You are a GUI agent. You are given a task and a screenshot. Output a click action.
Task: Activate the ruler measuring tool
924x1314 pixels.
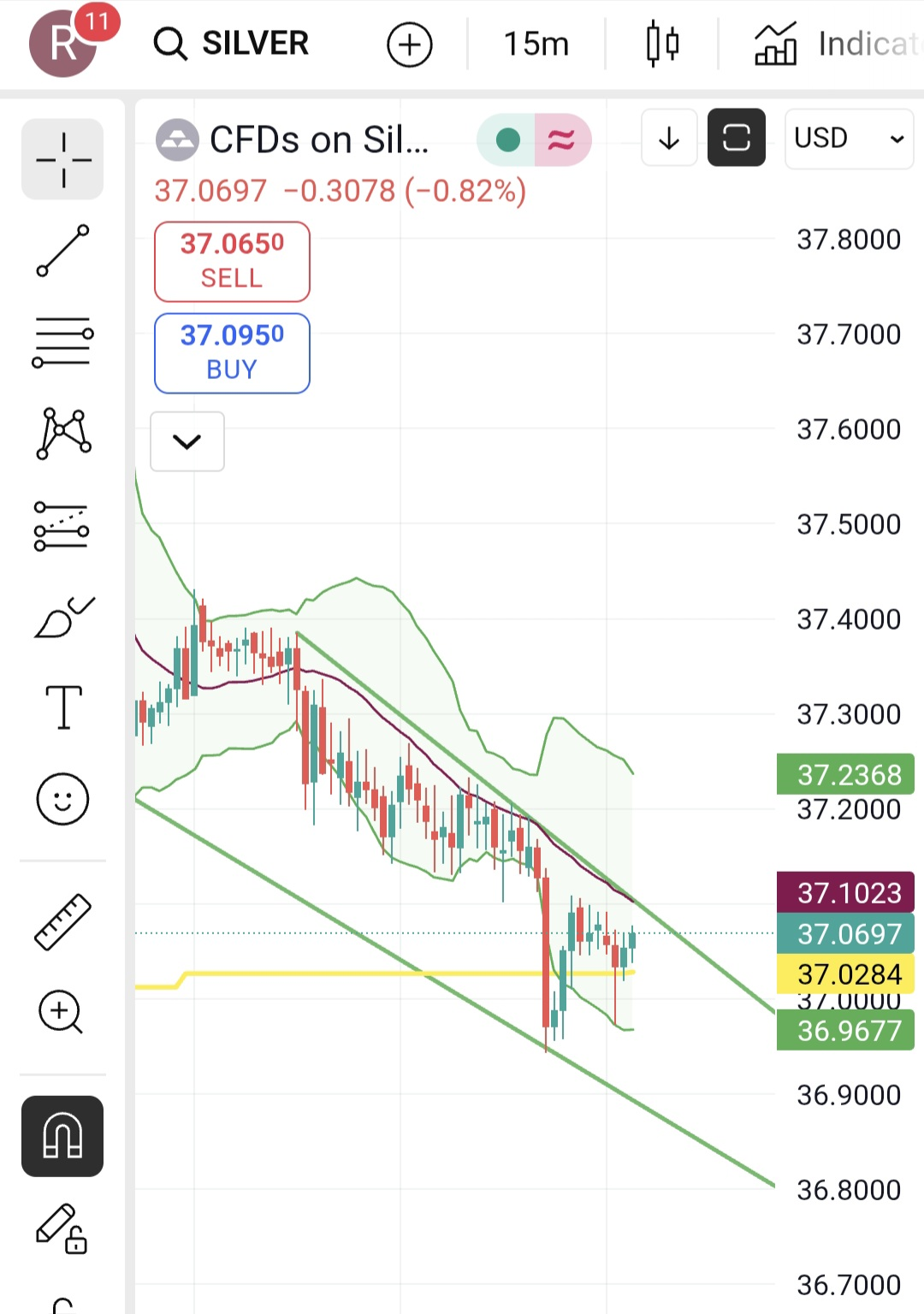tap(62, 921)
